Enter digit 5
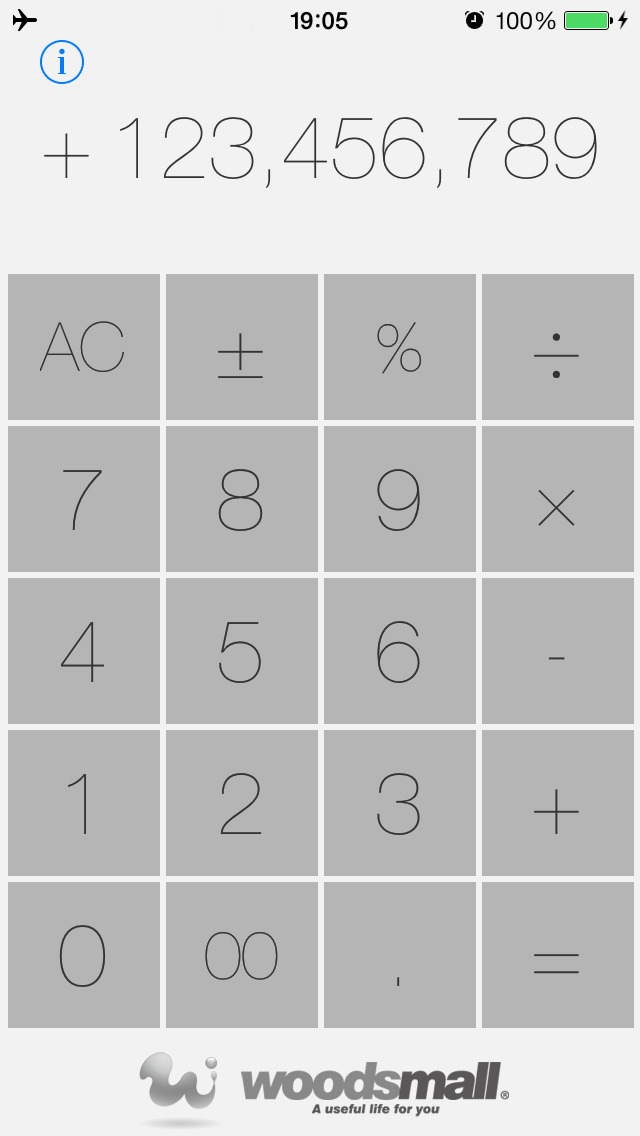The width and height of the screenshot is (640, 1136). (x=241, y=651)
